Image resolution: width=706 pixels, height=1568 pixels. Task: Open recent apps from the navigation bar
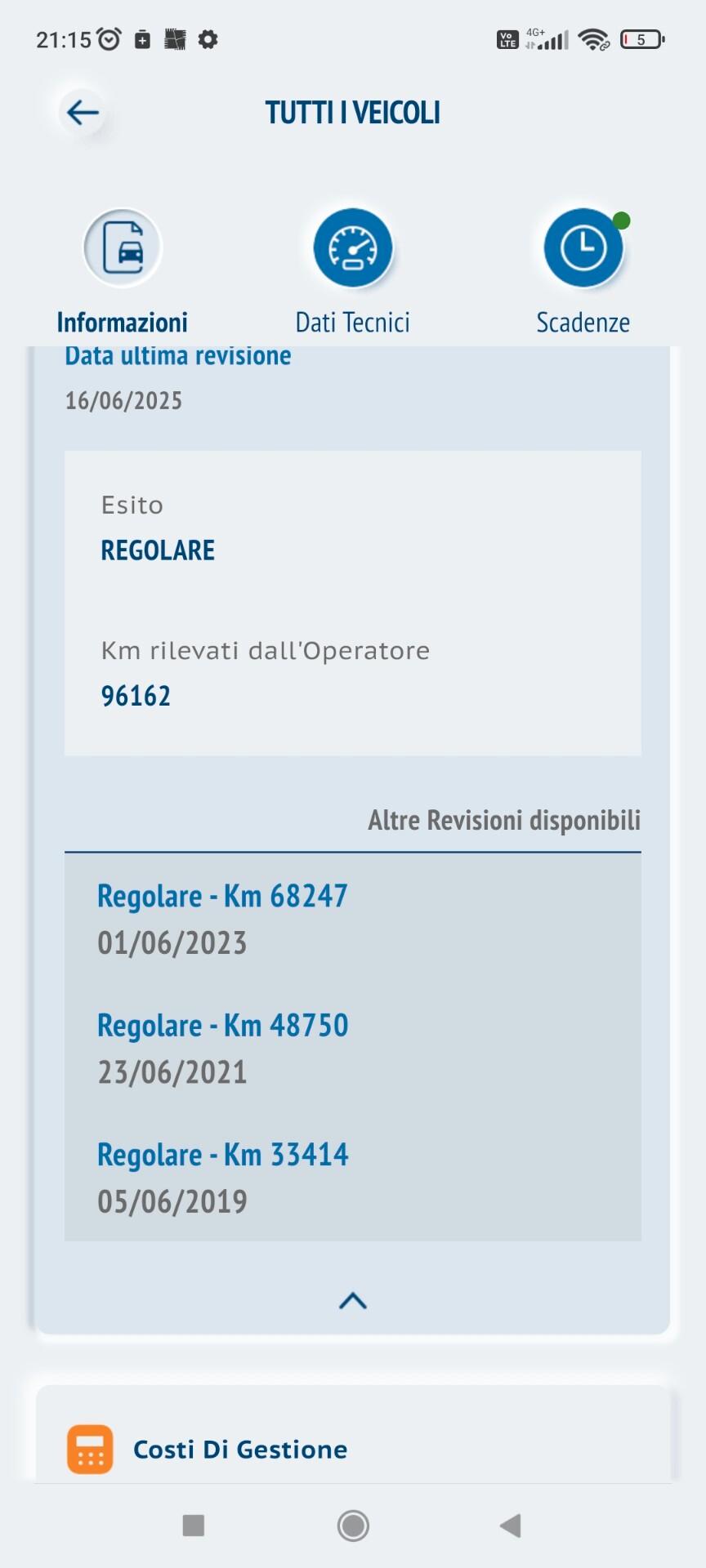pyautogui.click(x=194, y=1525)
